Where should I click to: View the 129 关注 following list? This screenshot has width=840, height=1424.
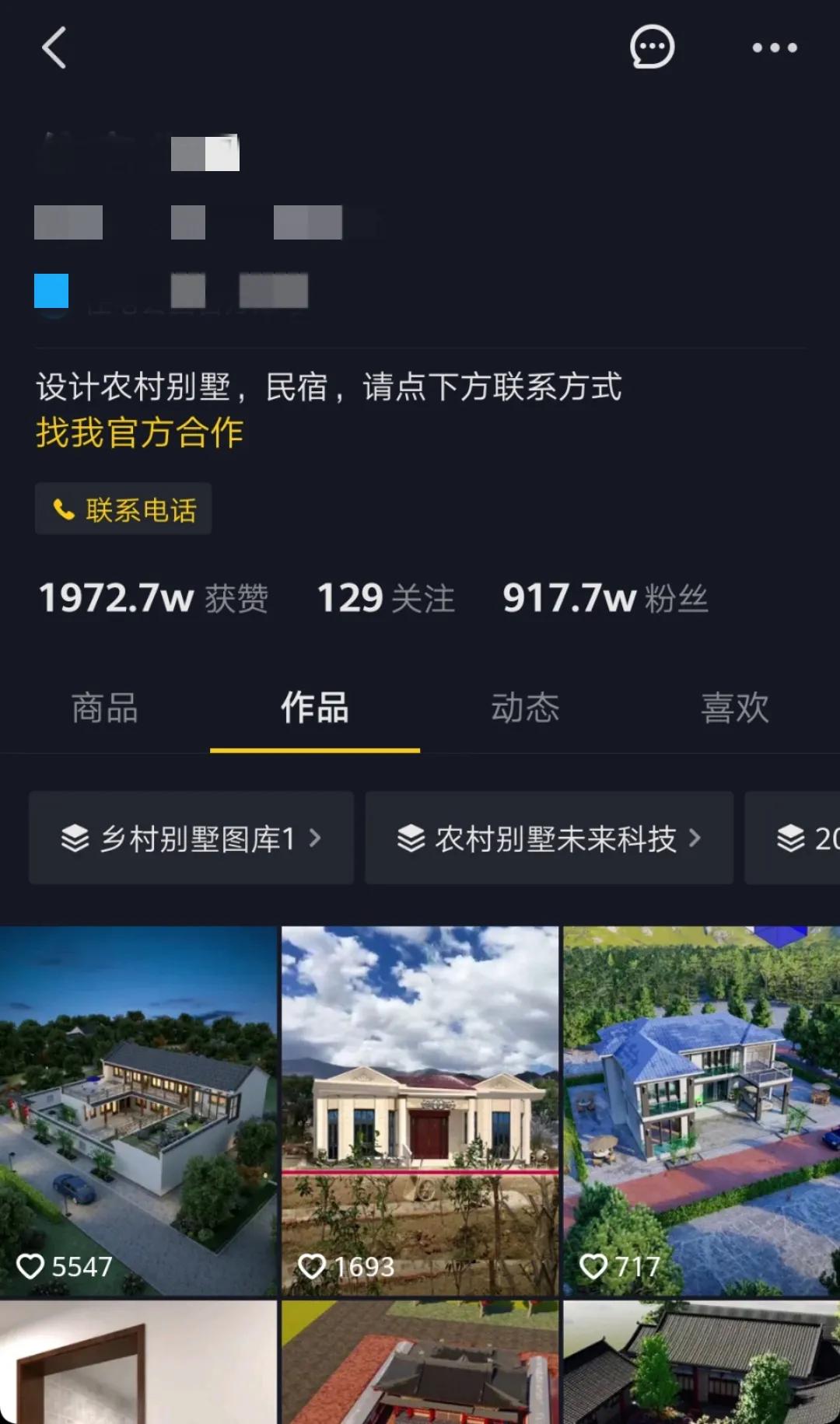click(x=386, y=598)
